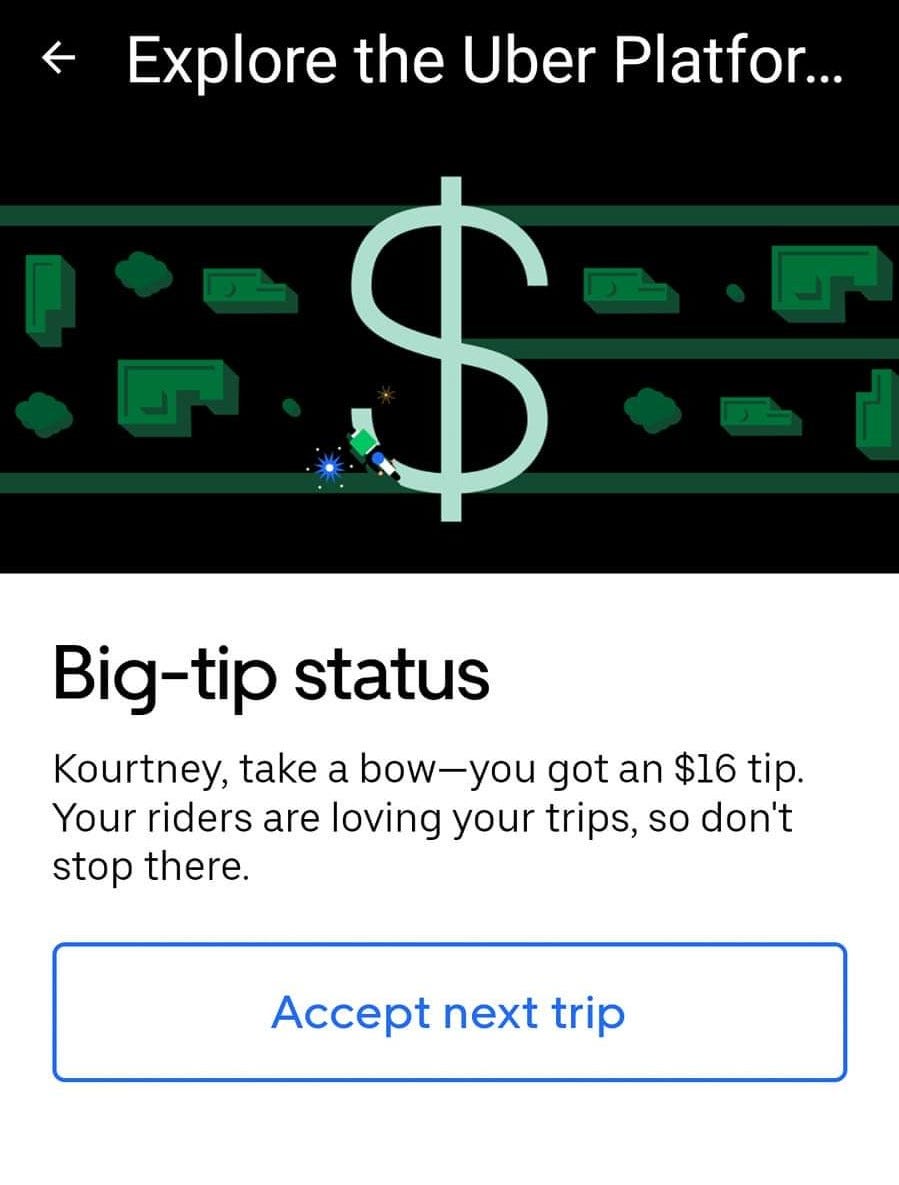Click the orange sparkle above the rider
The image size is (899, 1185).
point(385,397)
